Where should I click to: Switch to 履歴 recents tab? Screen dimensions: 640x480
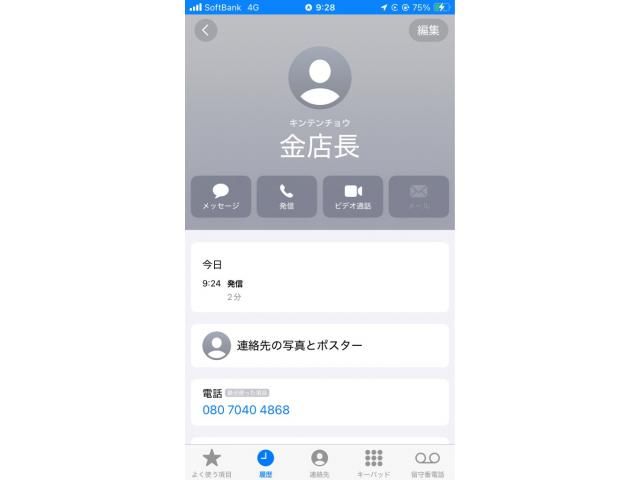pos(265,462)
